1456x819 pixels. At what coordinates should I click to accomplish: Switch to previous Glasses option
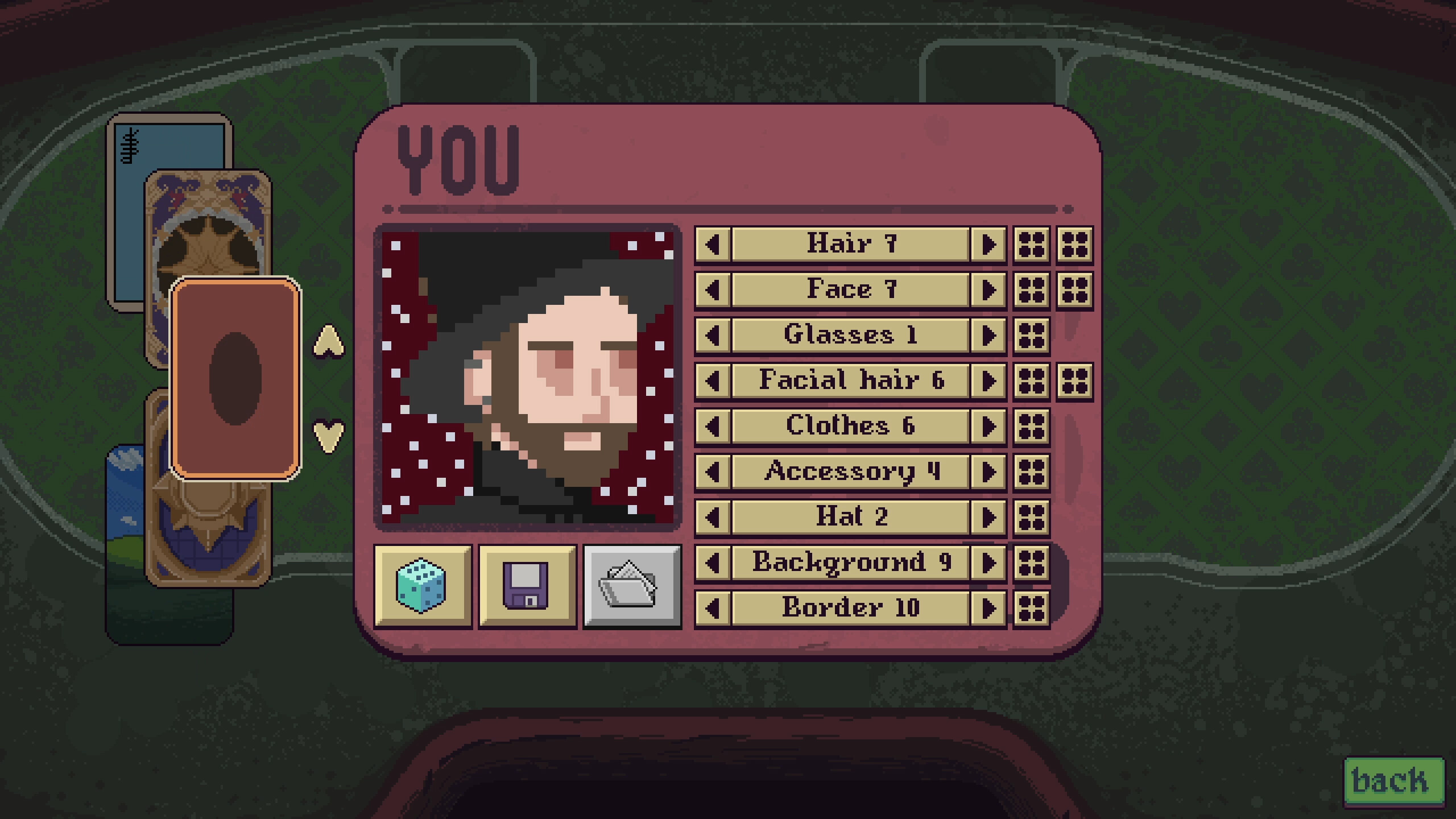point(713,336)
